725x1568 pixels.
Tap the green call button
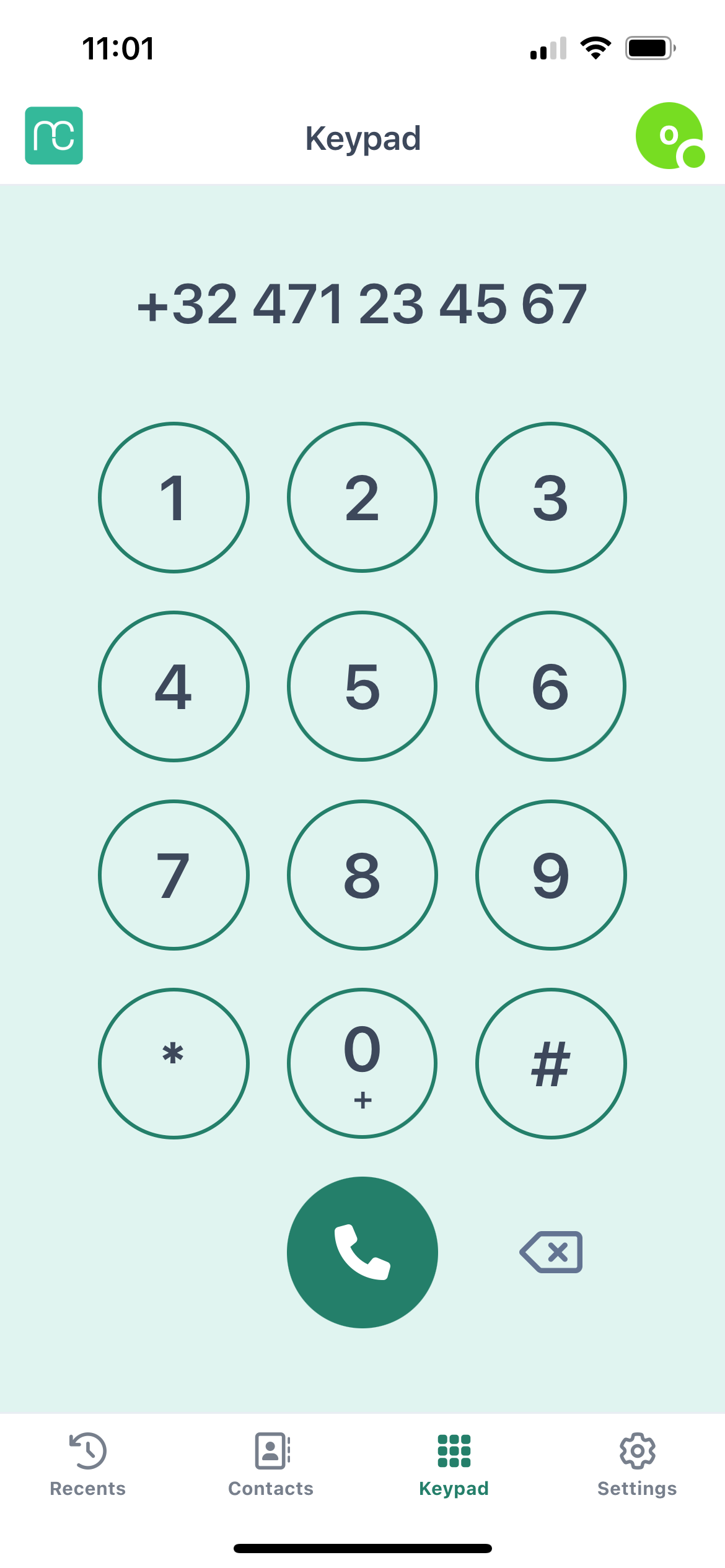(362, 1252)
